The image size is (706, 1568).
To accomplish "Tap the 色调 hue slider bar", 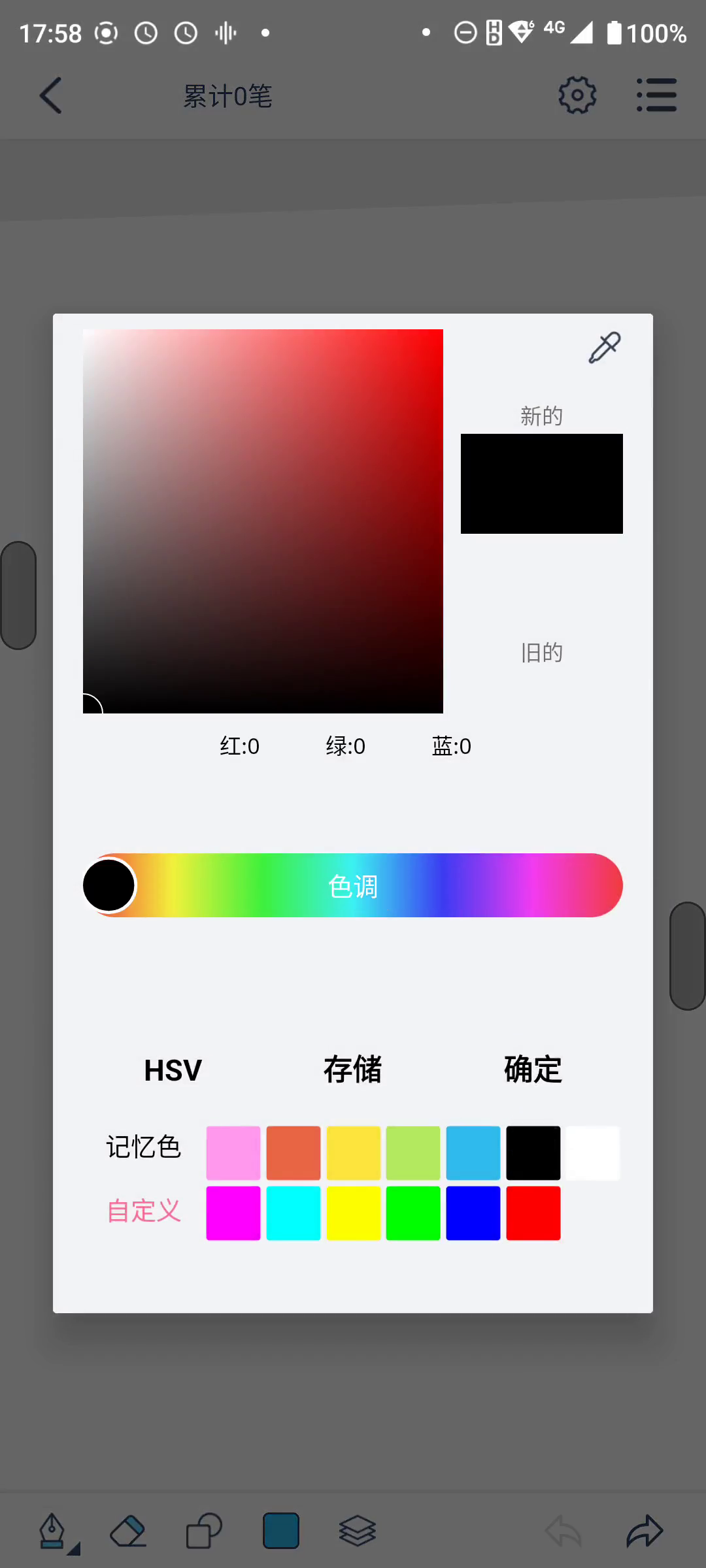I will point(353,885).
